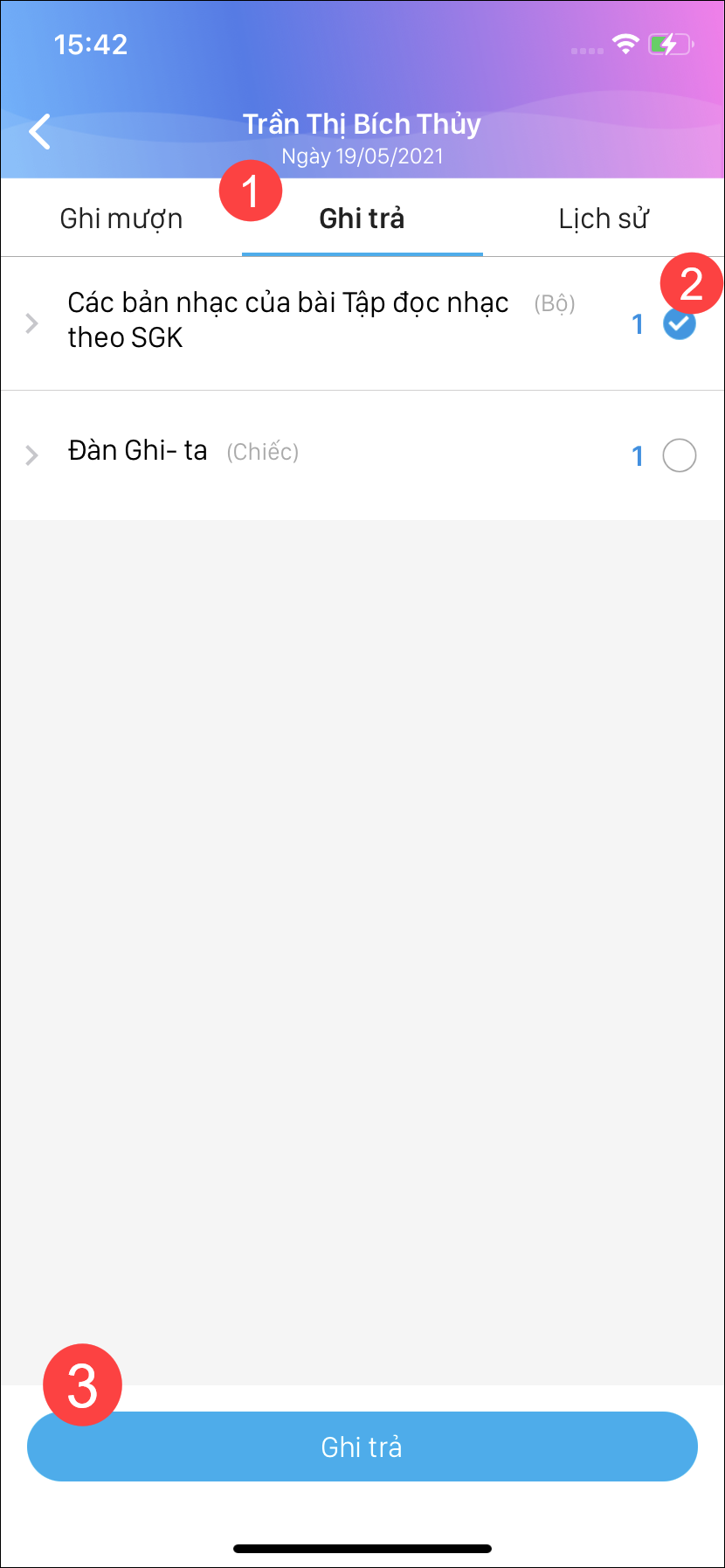Tap the blue Ghi trả button

click(362, 1447)
